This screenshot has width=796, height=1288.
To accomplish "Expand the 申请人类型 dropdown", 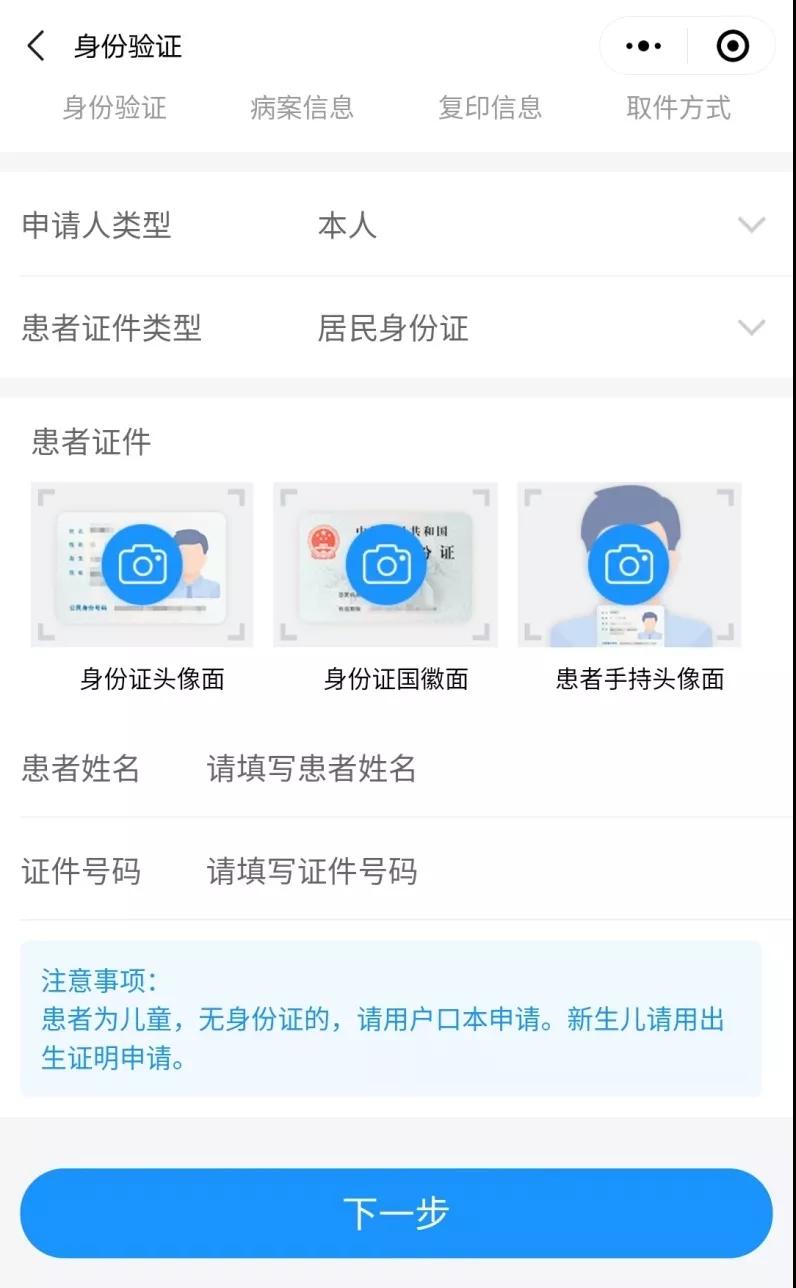I will (751, 225).
